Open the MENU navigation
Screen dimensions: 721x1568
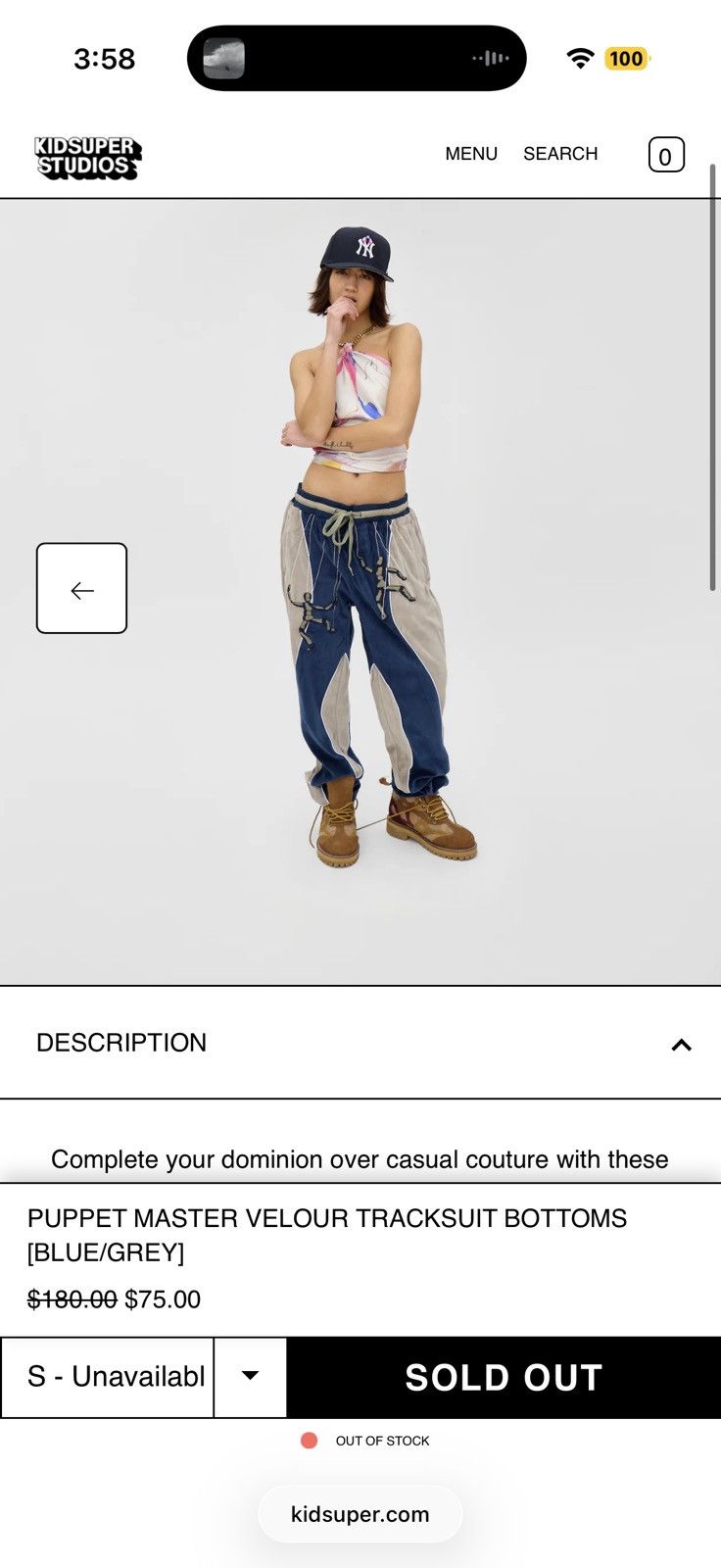pyautogui.click(x=471, y=154)
